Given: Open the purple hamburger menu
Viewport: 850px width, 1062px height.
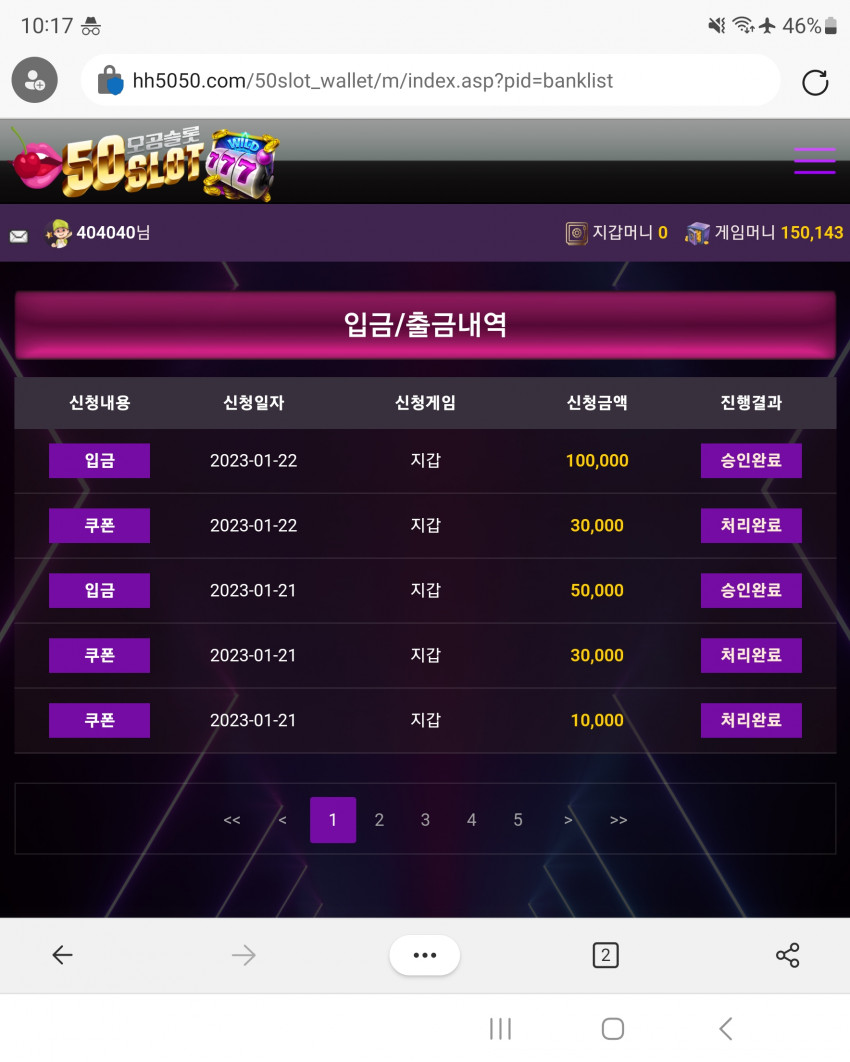Looking at the screenshot, I should 814,160.
